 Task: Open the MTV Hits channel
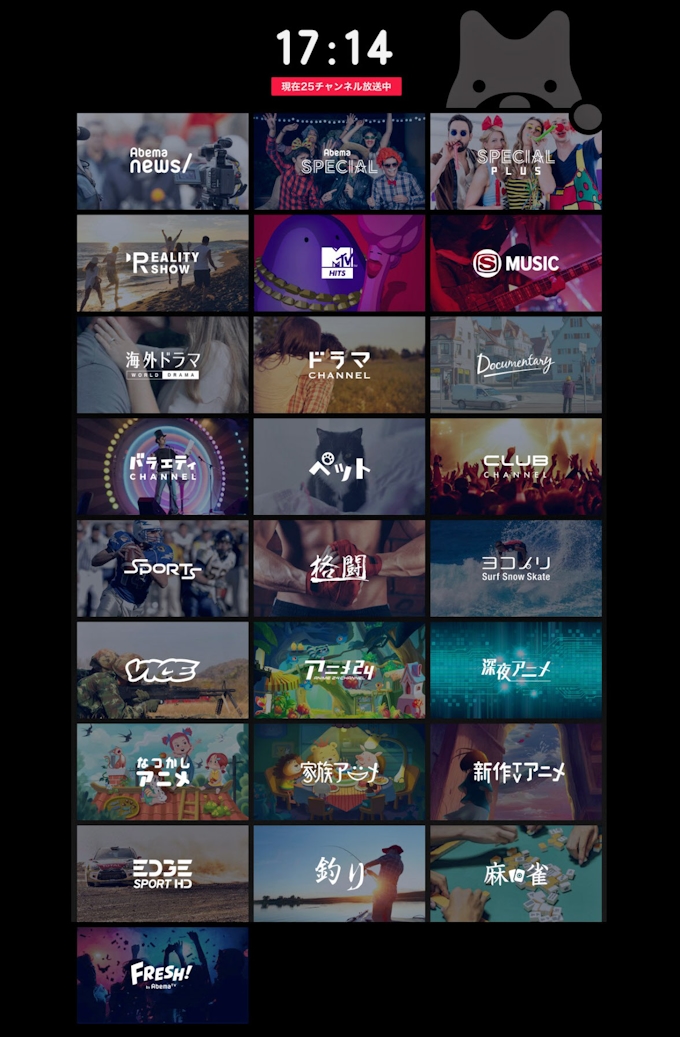click(339, 263)
